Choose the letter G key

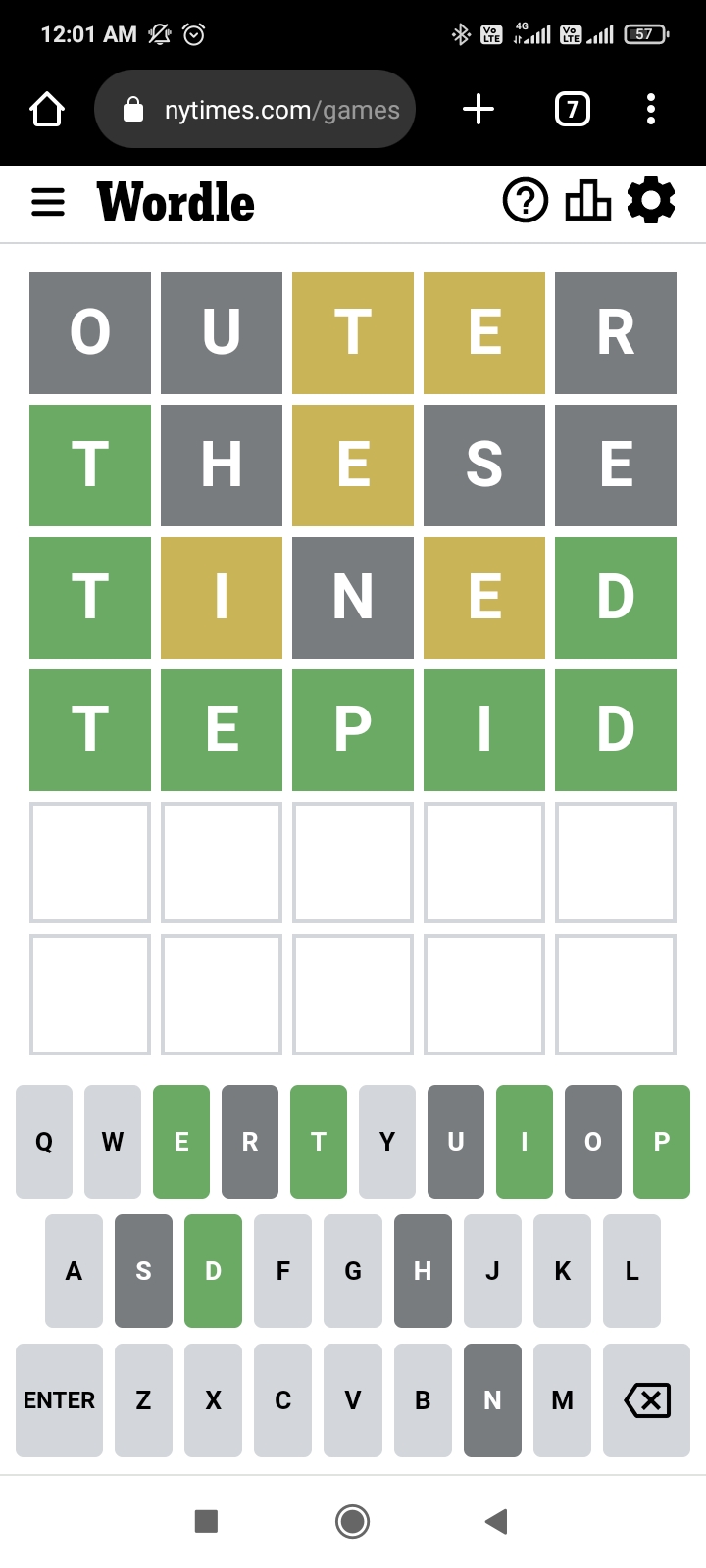click(x=353, y=1271)
